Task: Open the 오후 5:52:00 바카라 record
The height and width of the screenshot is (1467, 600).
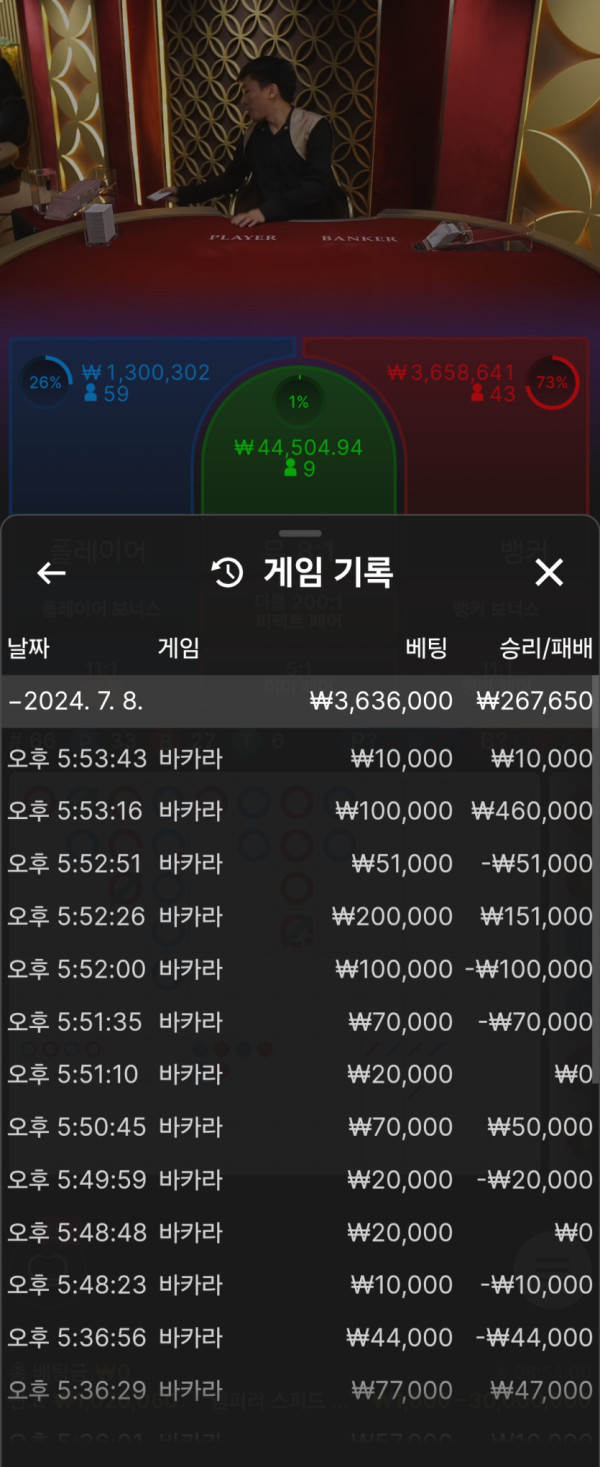Action: (298, 969)
